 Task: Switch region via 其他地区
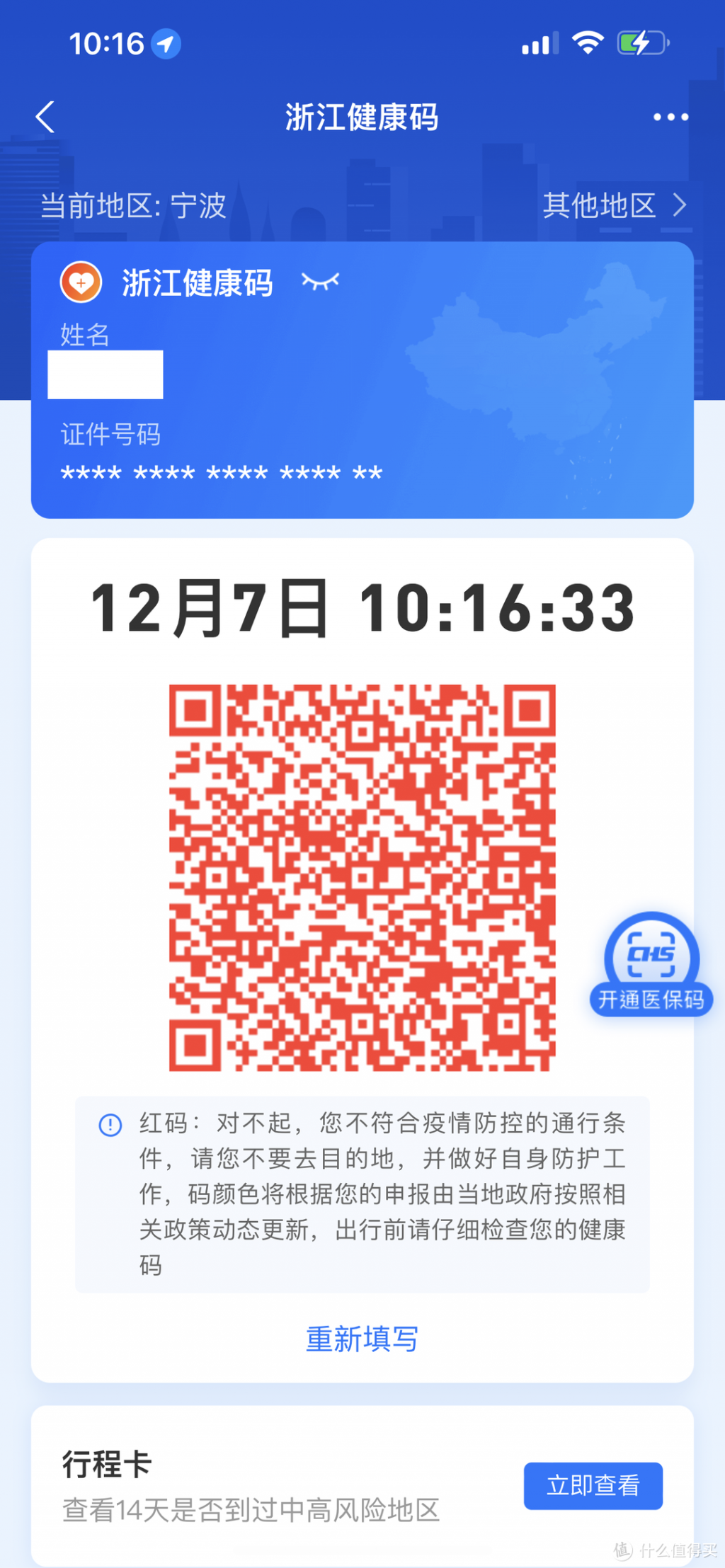[x=614, y=205]
